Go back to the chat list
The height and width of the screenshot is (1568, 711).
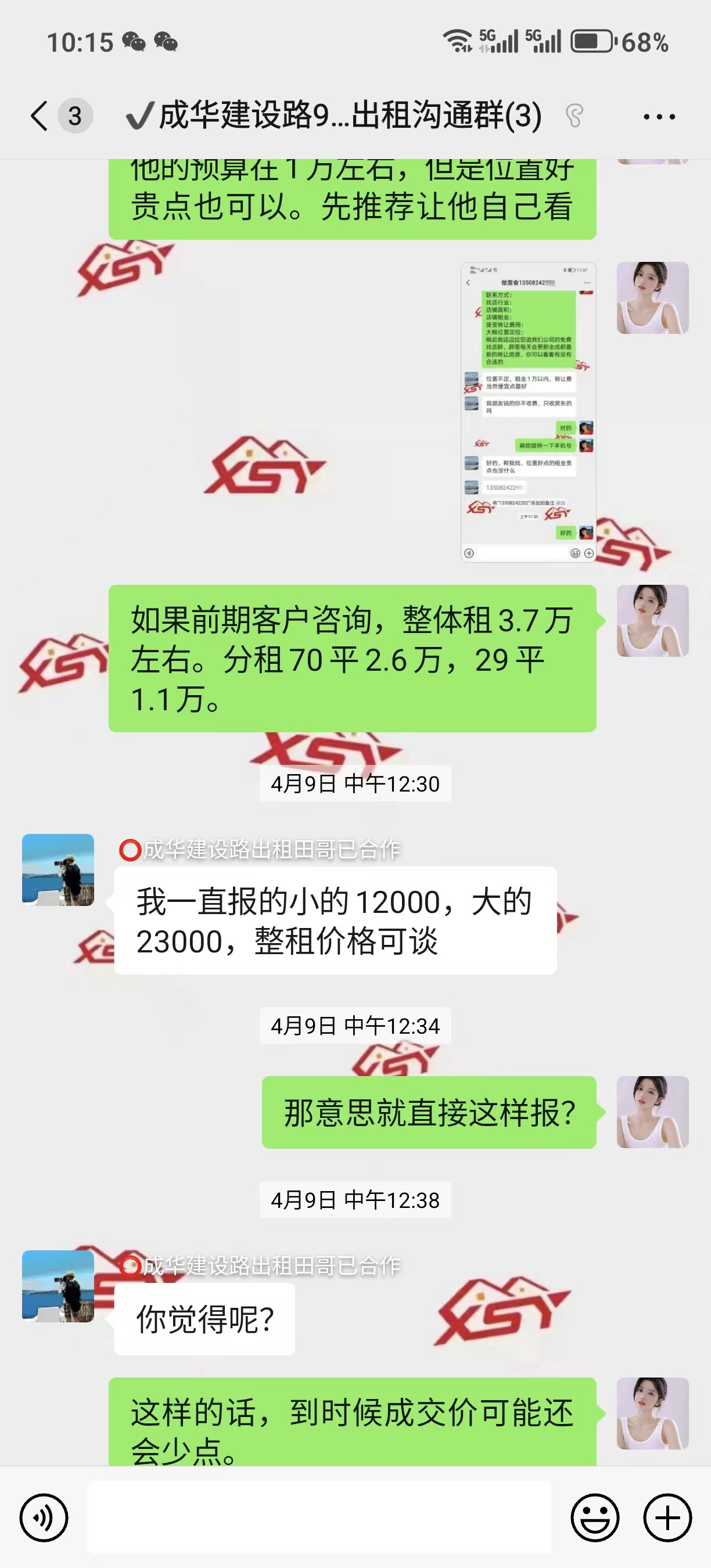tap(39, 116)
